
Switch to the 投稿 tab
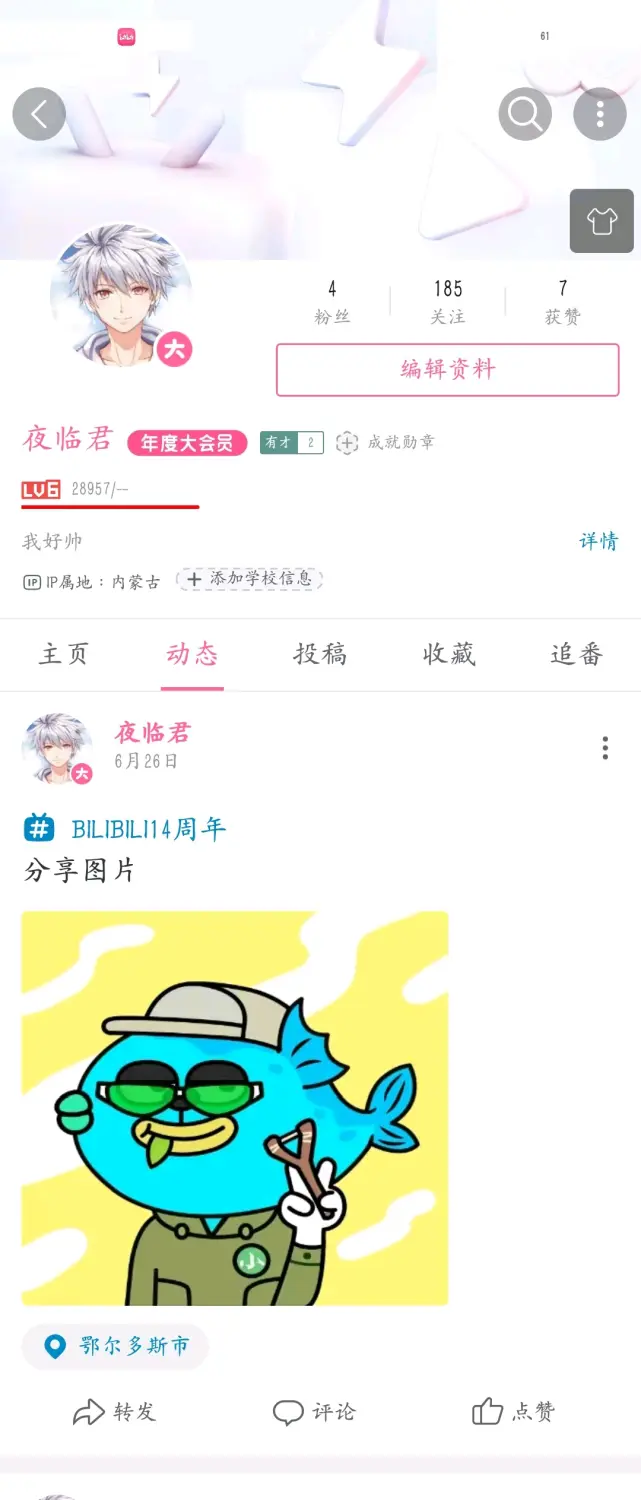click(x=320, y=654)
